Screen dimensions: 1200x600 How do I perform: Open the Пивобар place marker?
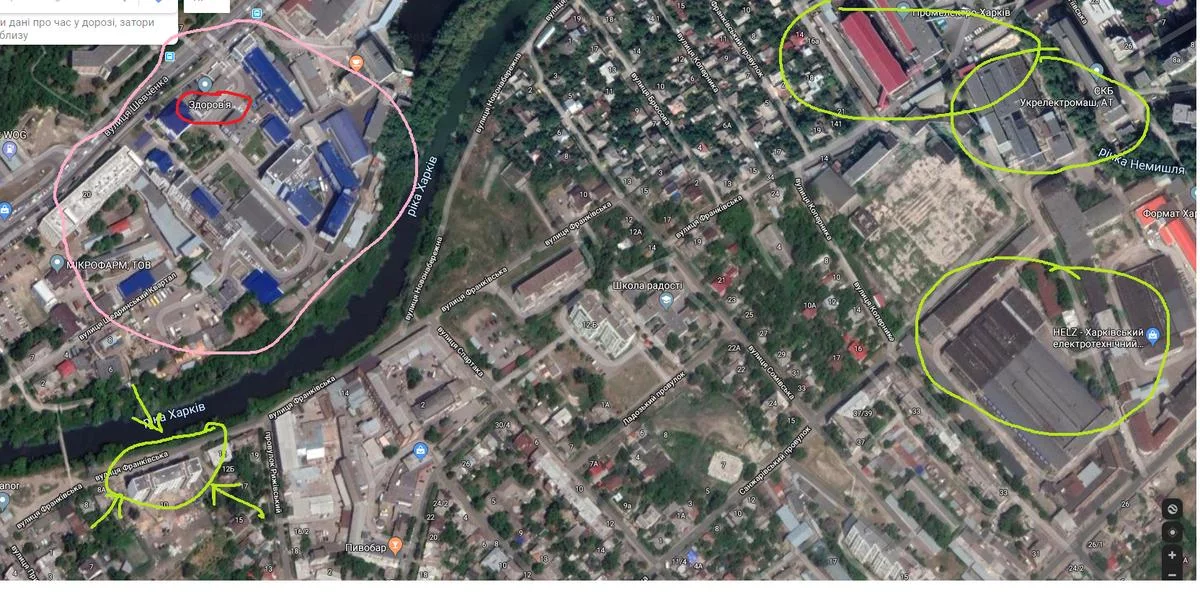(x=396, y=545)
